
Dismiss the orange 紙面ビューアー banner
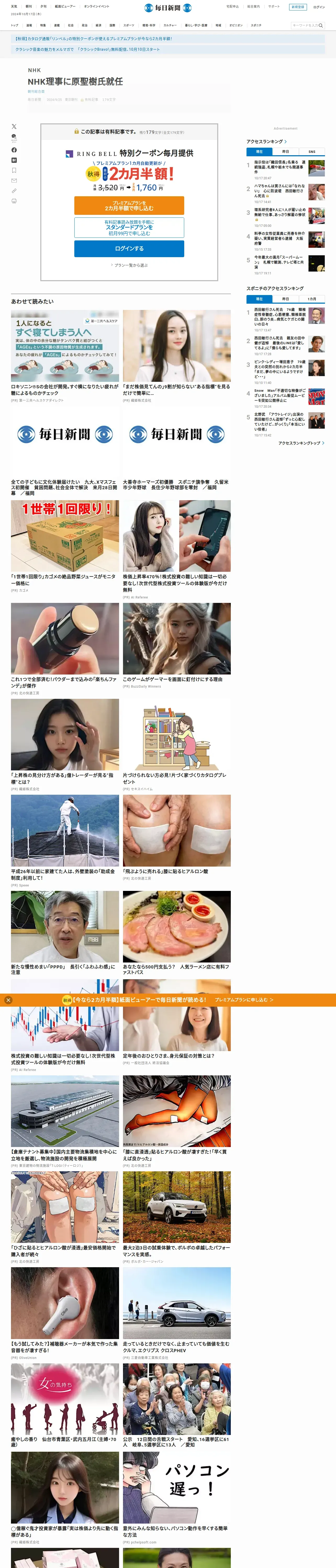pyautogui.click(x=8, y=1000)
